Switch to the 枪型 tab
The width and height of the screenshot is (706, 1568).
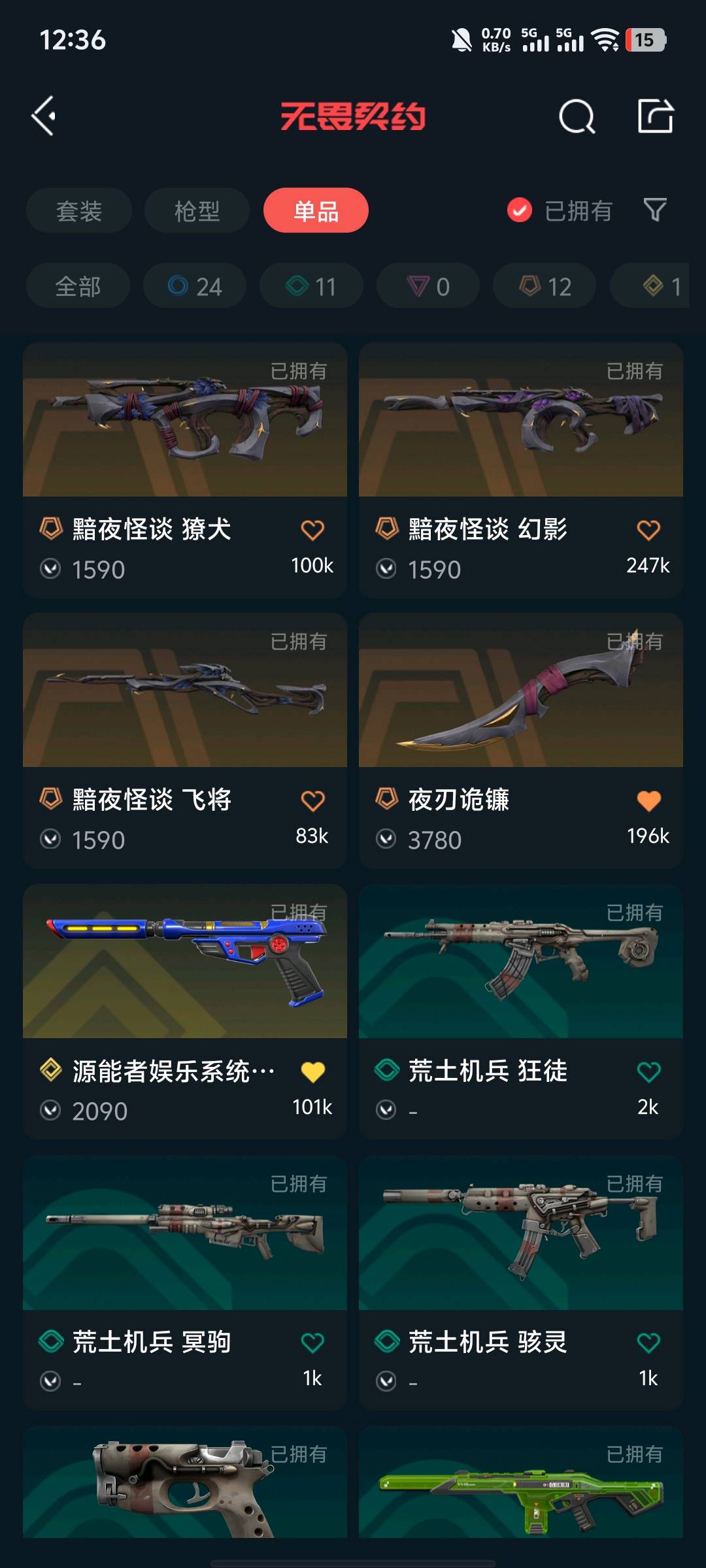point(197,211)
